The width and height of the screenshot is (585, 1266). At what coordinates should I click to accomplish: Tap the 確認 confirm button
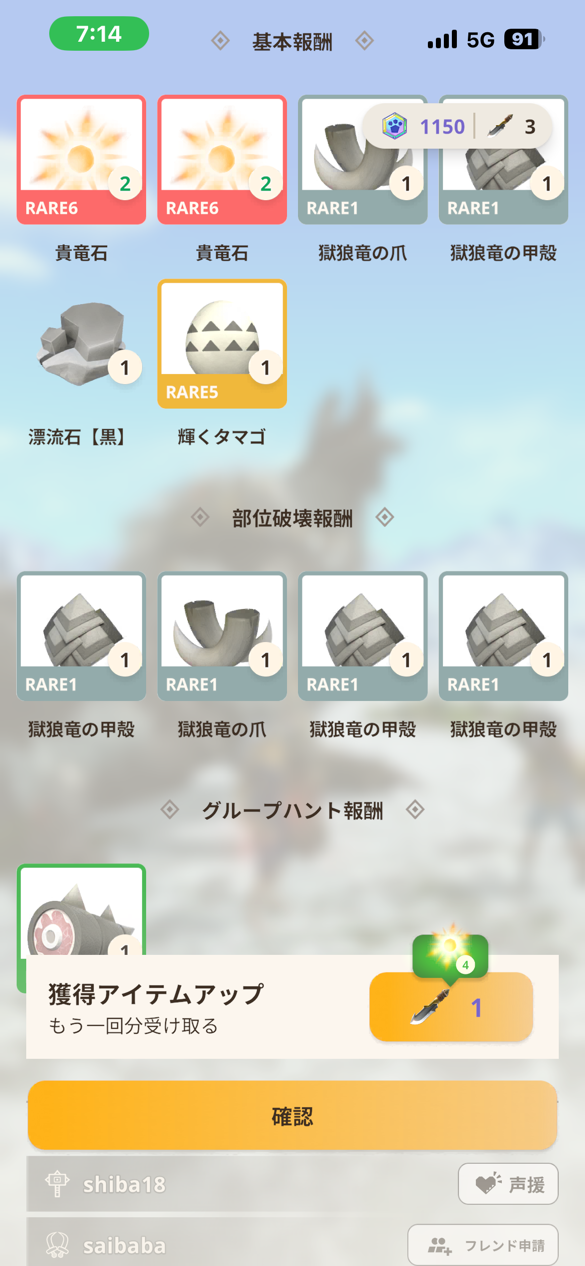point(292,1115)
